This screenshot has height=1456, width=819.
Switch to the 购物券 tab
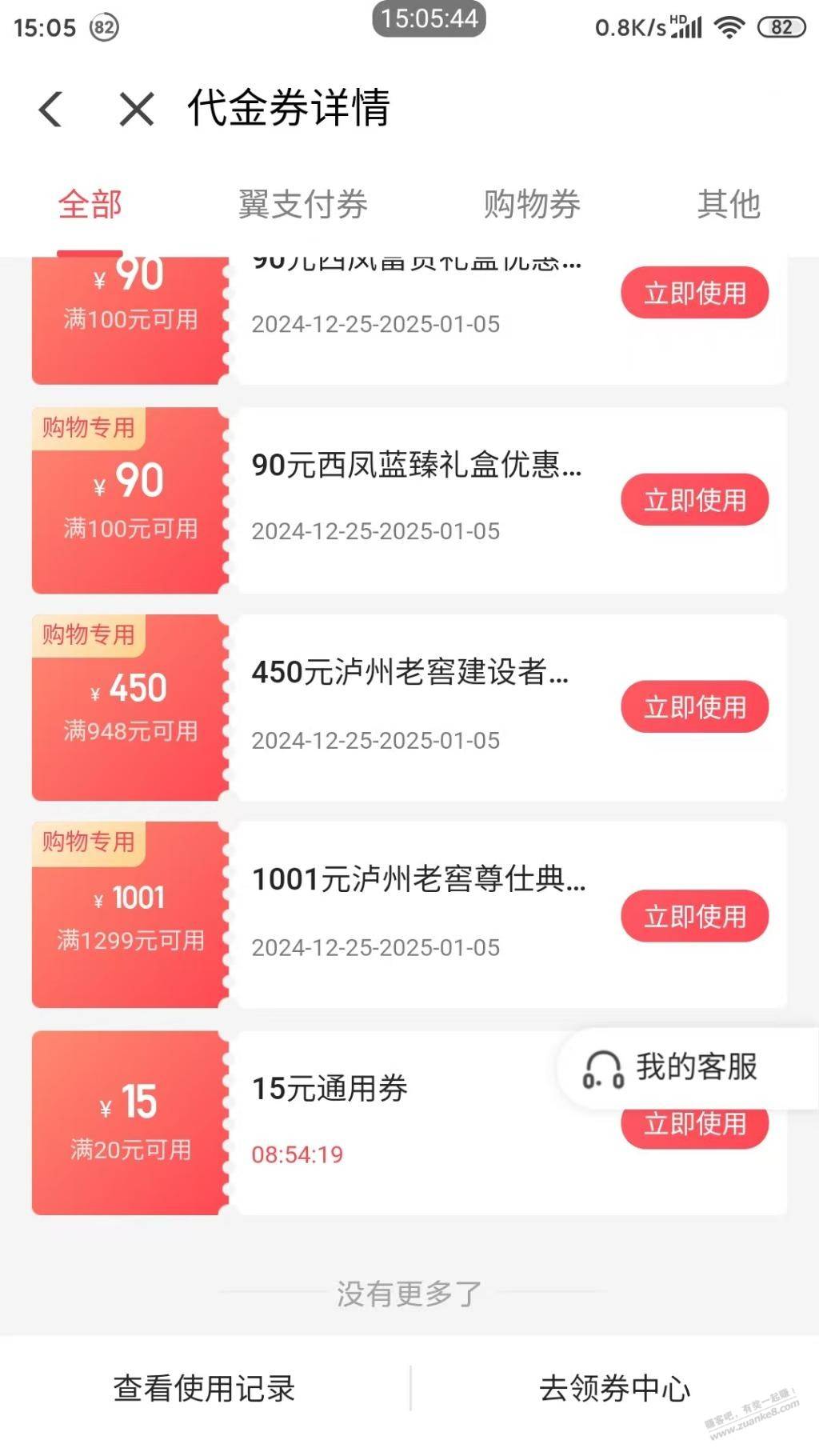point(532,205)
